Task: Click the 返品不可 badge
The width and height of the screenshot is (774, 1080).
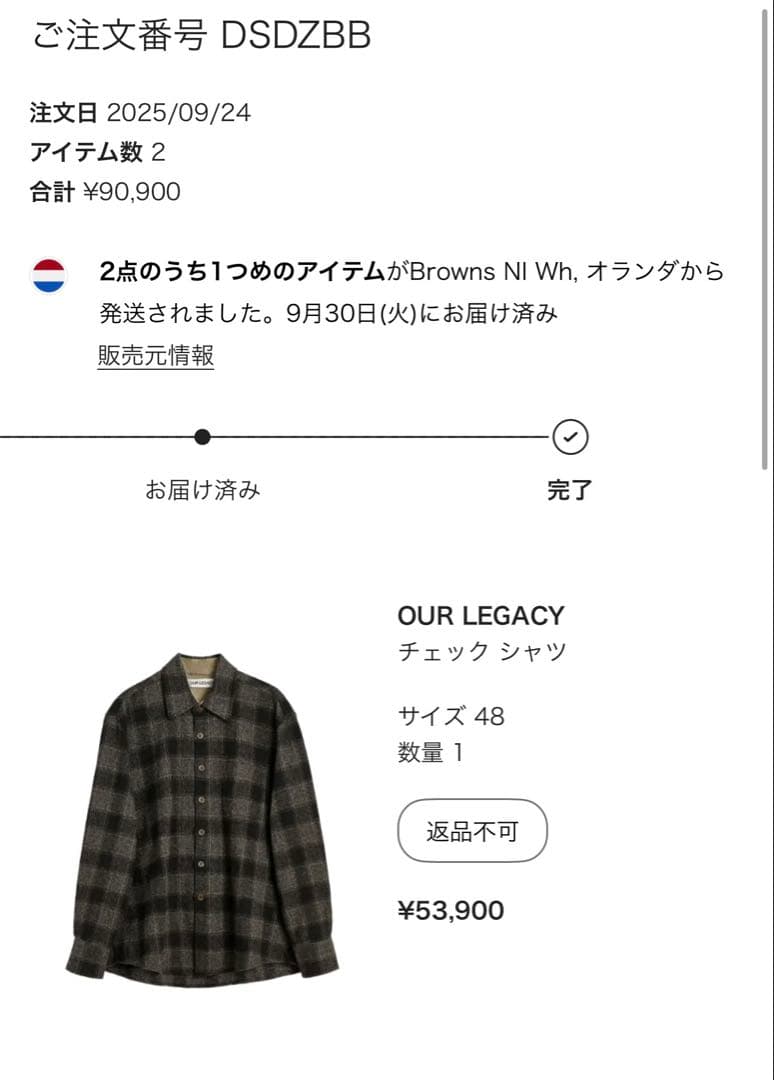Action: tap(471, 830)
